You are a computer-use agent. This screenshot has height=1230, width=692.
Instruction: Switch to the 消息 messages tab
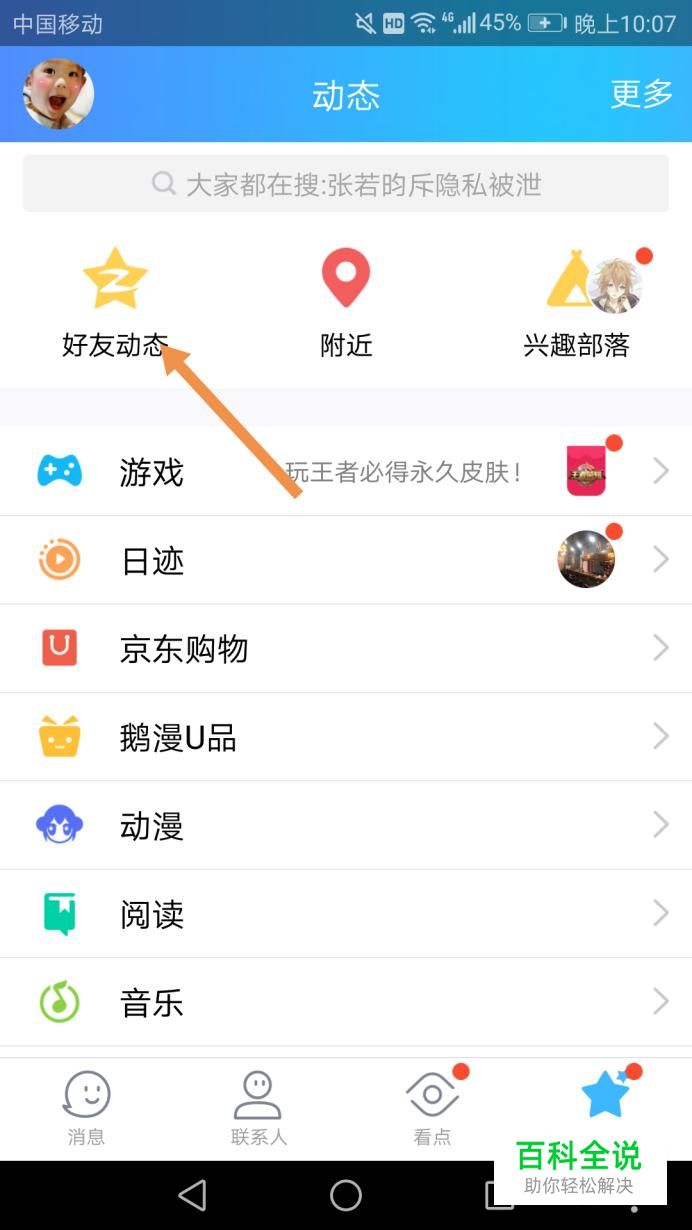pyautogui.click(x=86, y=1108)
